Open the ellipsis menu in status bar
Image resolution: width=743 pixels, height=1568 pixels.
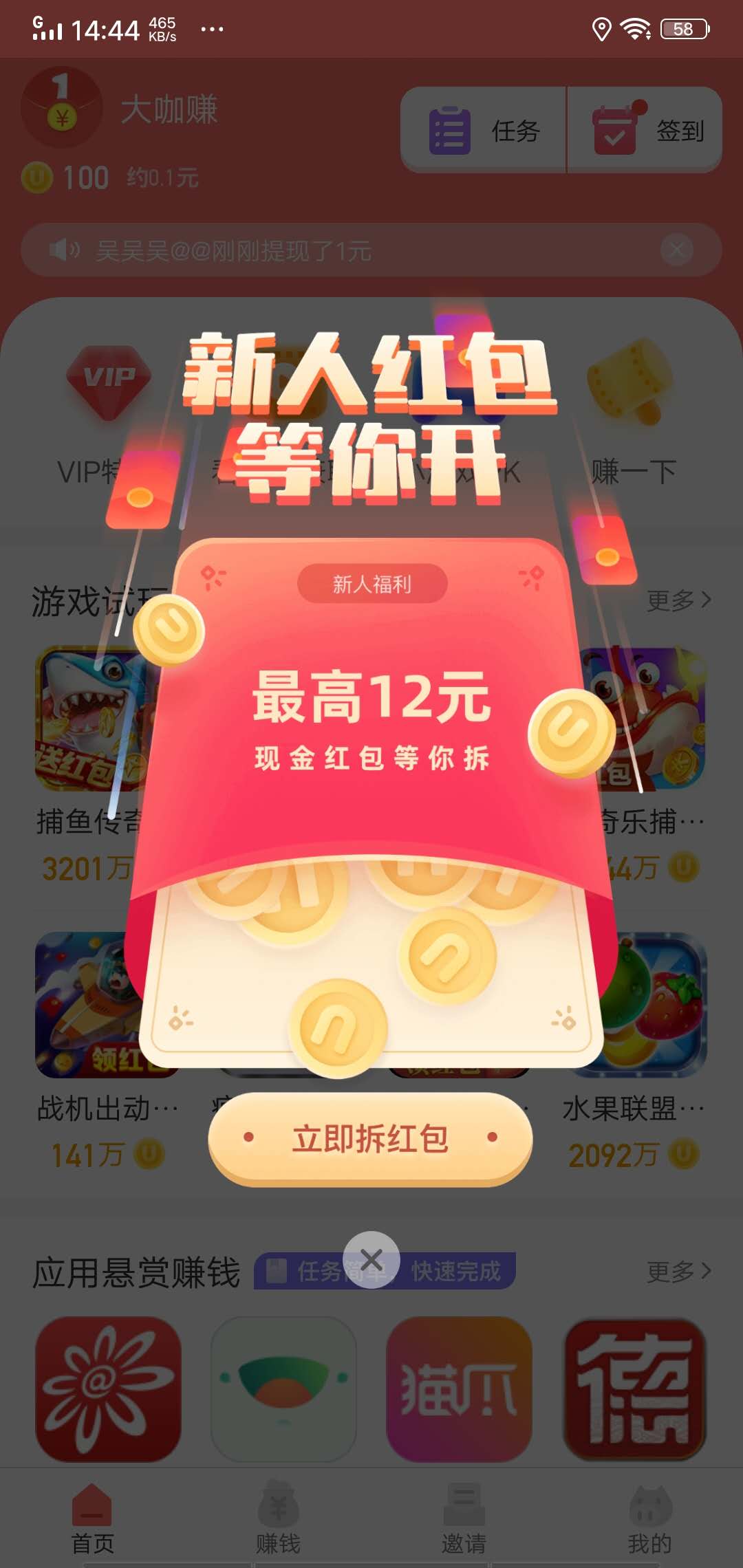pos(213,29)
